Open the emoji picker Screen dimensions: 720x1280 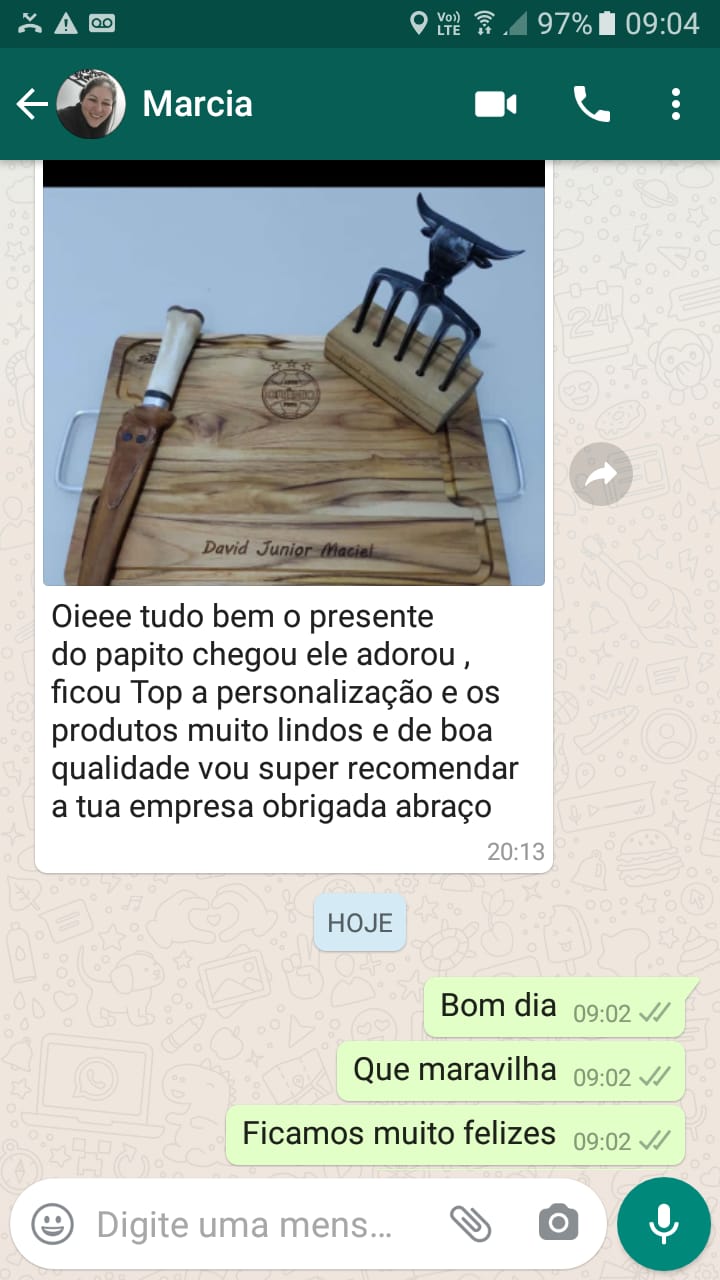click(x=52, y=1223)
